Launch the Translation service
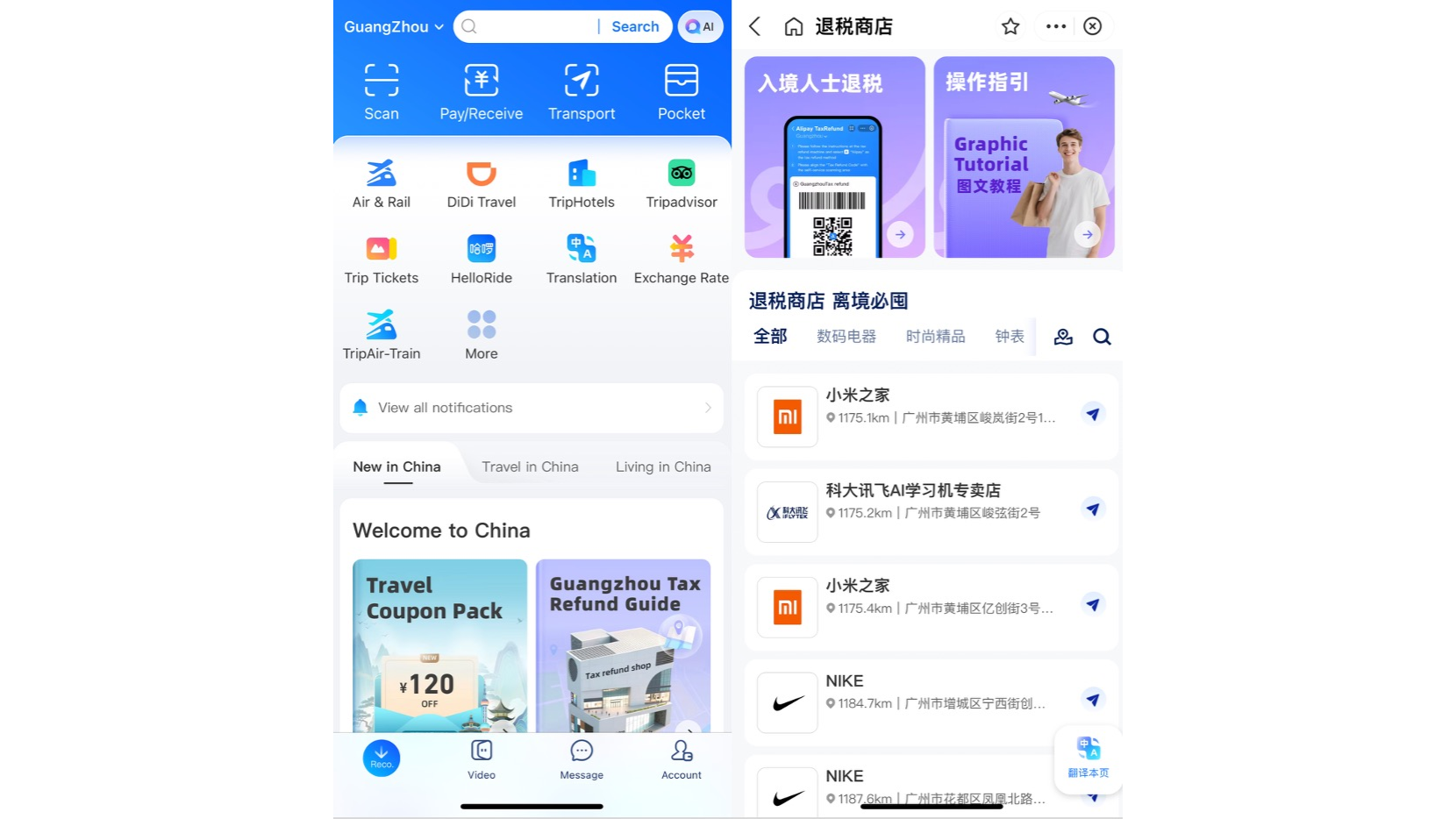Viewport: 1456px width, 819px height. [x=582, y=259]
